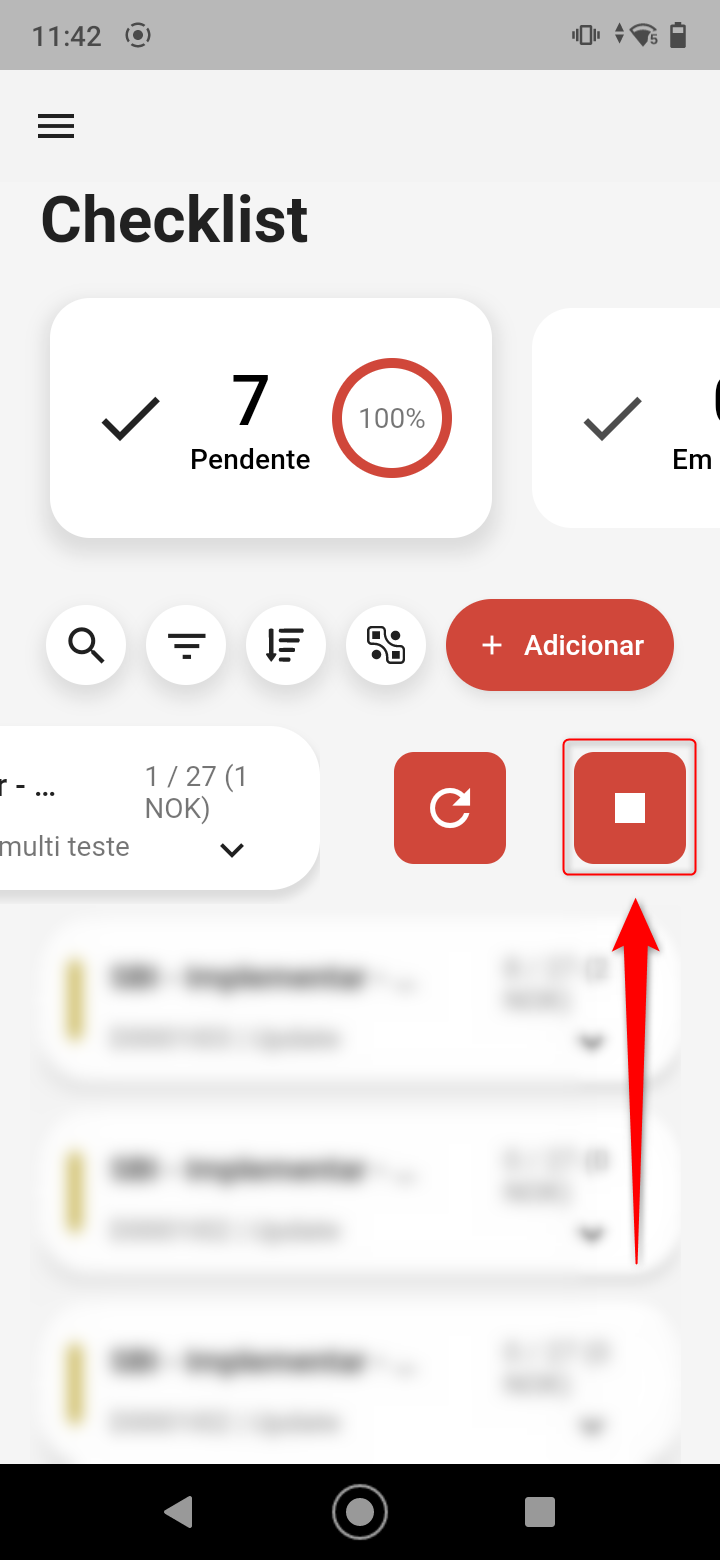The width and height of the screenshot is (720, 1560).
Task: Go back with system back button
Action: (x=179, y=1512)
